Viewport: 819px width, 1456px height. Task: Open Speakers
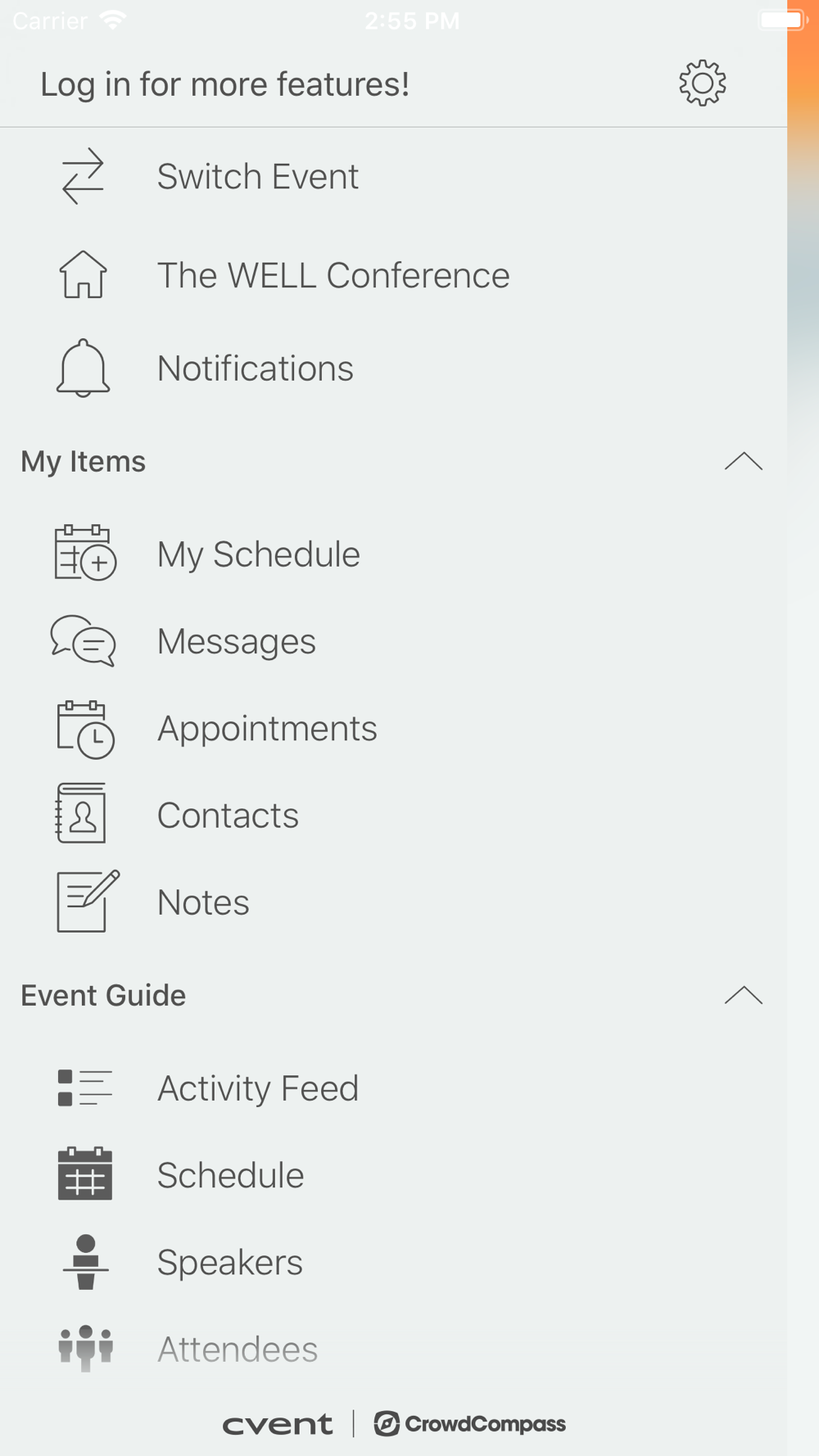pos(393,1262)
